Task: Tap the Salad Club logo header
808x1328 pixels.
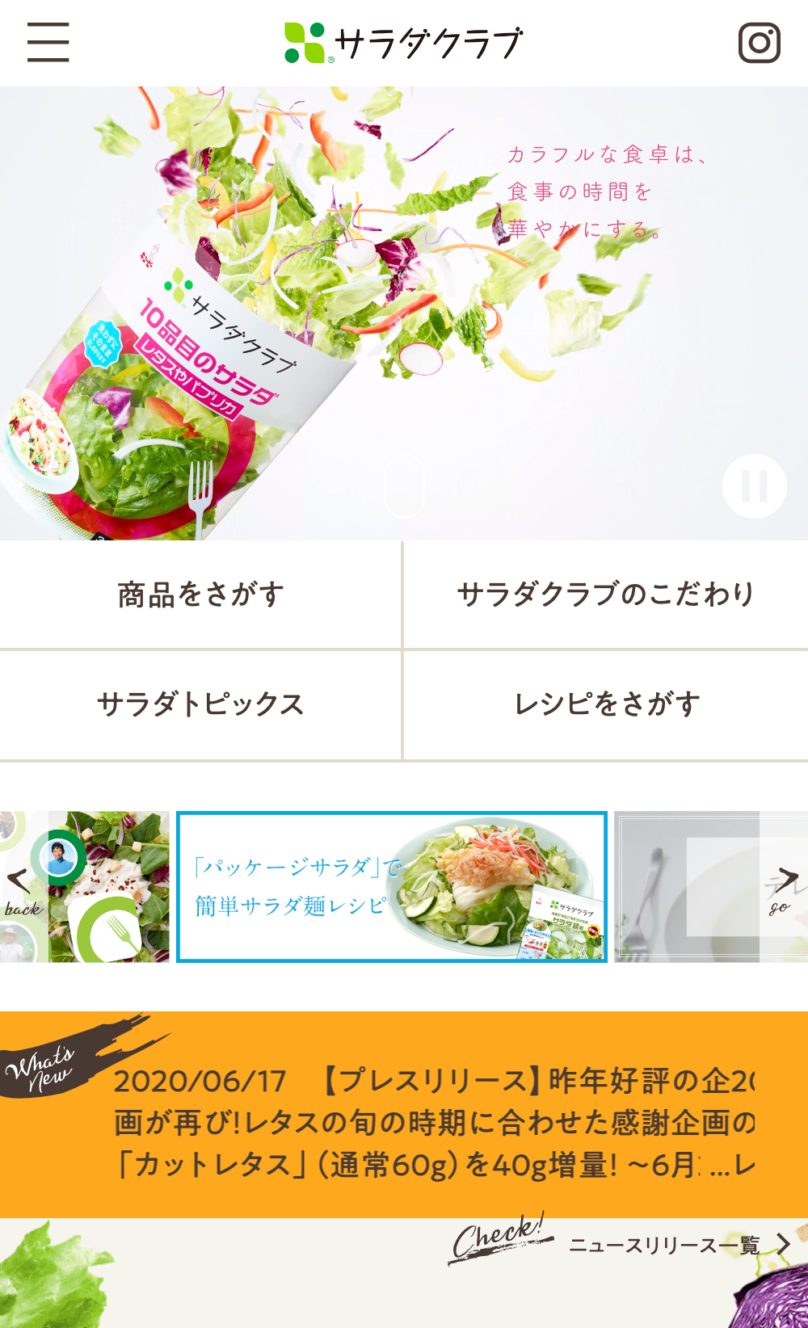Action: tap(403, 43)
